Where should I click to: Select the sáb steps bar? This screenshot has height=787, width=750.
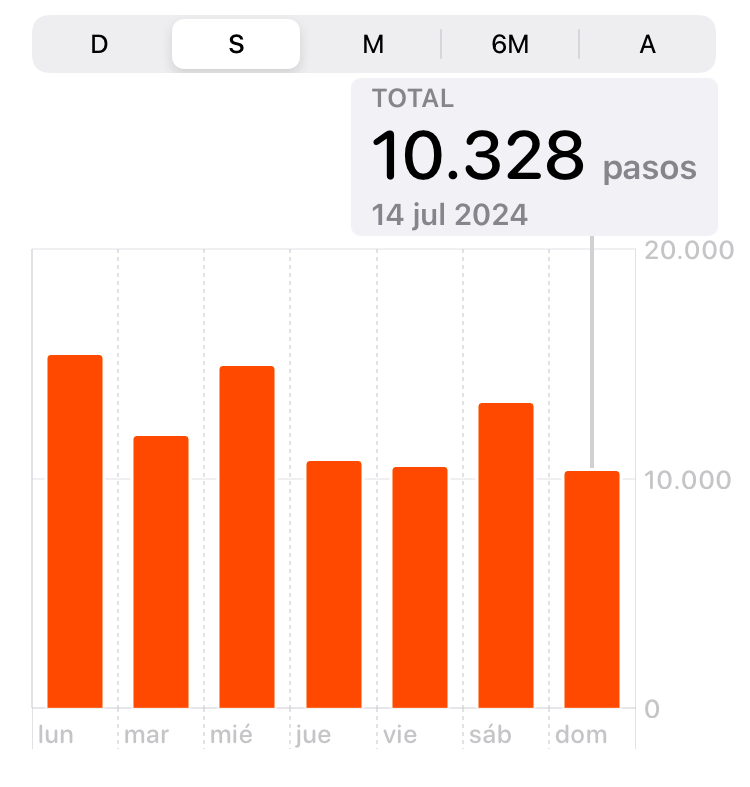(506, 556)
